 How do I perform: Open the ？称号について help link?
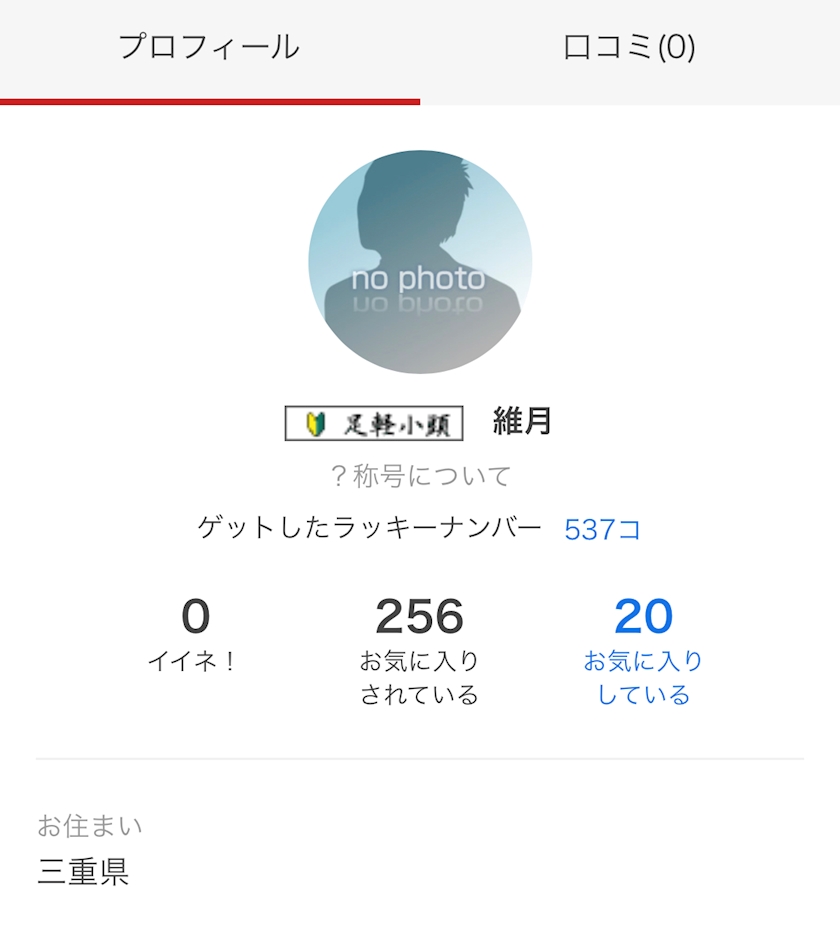[420, 476]
